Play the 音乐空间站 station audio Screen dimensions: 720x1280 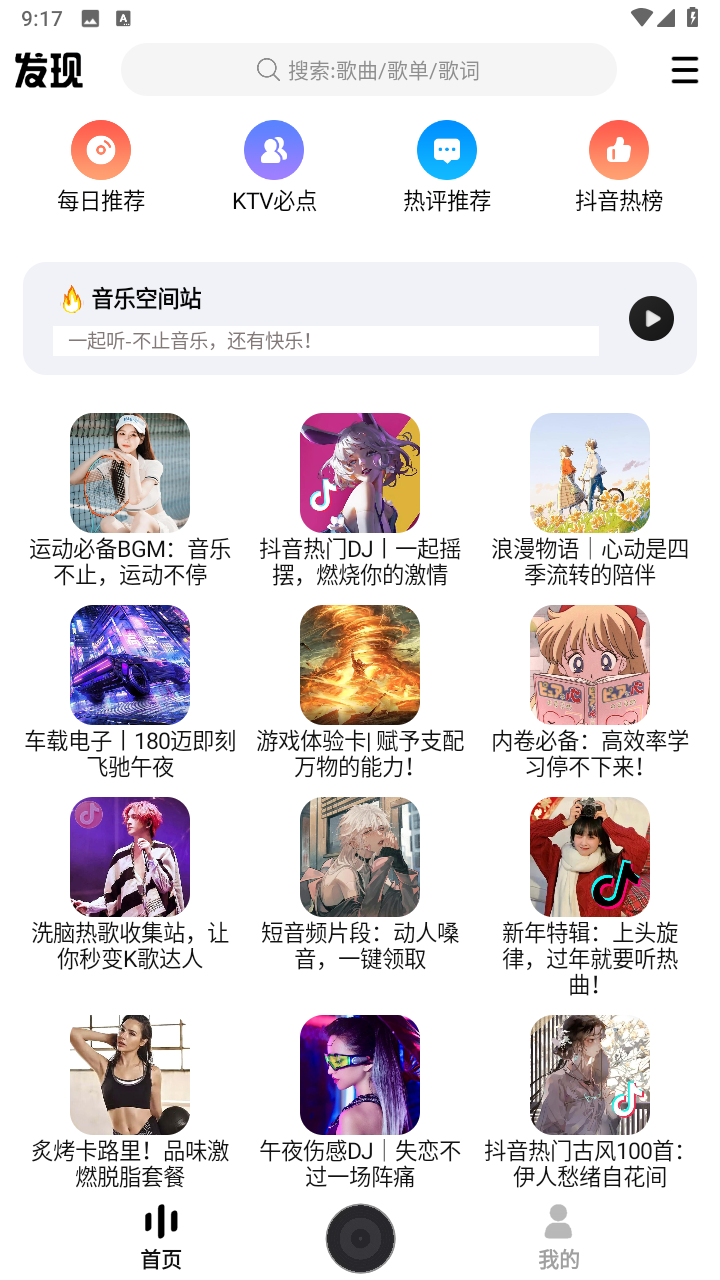(x=651, y=318)
